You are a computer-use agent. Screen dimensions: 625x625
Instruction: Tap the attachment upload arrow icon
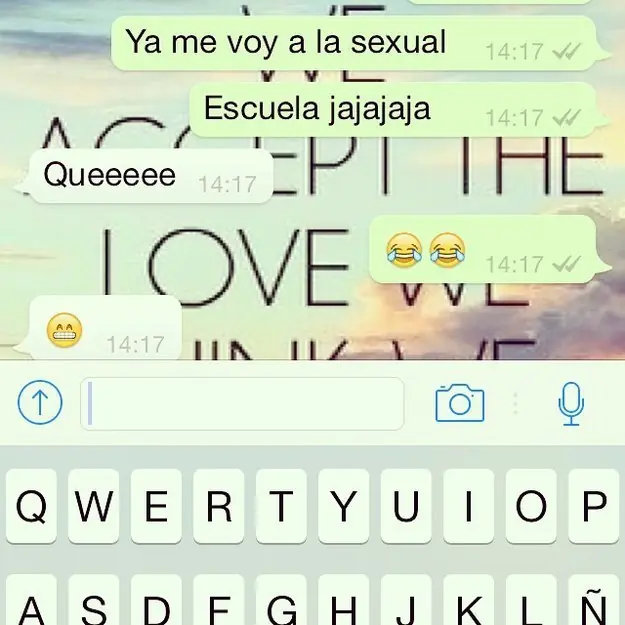40,403
